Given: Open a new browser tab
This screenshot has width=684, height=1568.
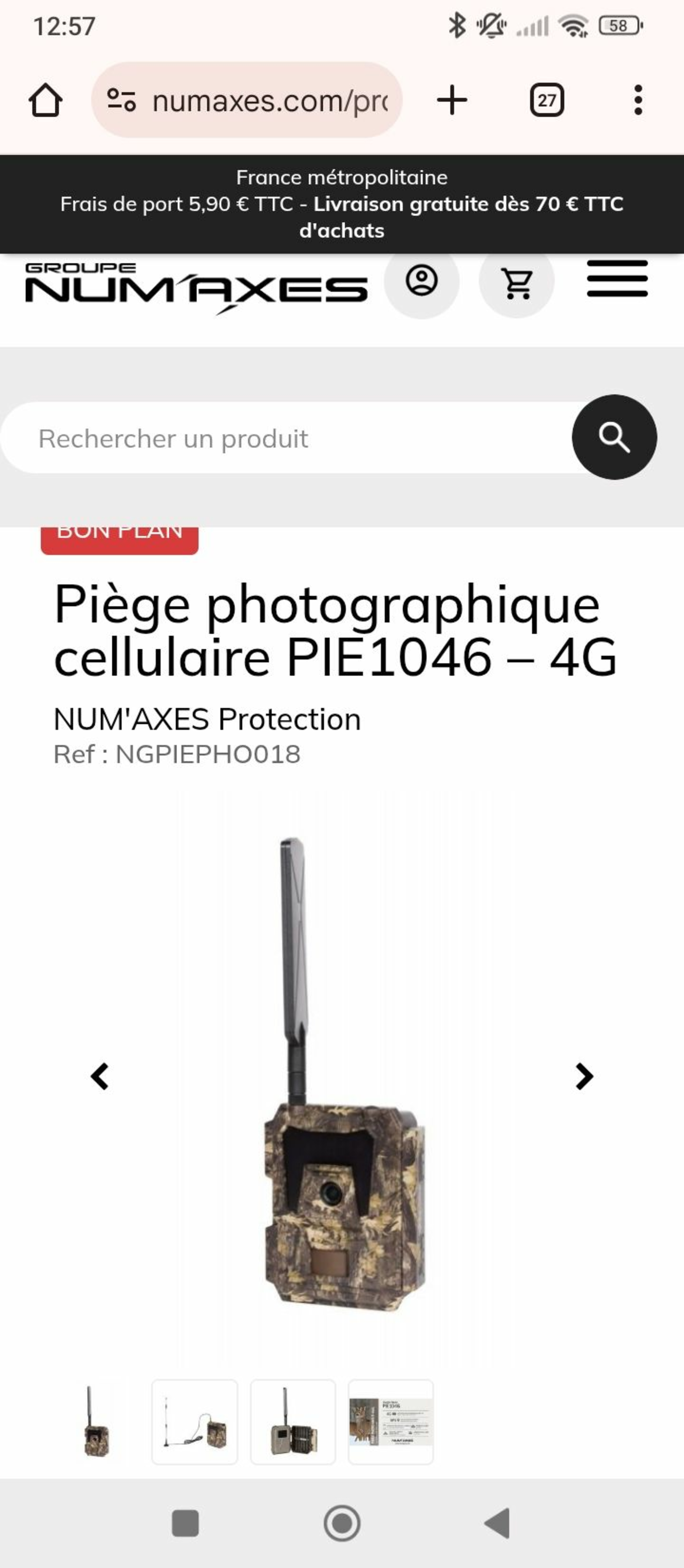Looking at the screenshot, I should point(452,100).
